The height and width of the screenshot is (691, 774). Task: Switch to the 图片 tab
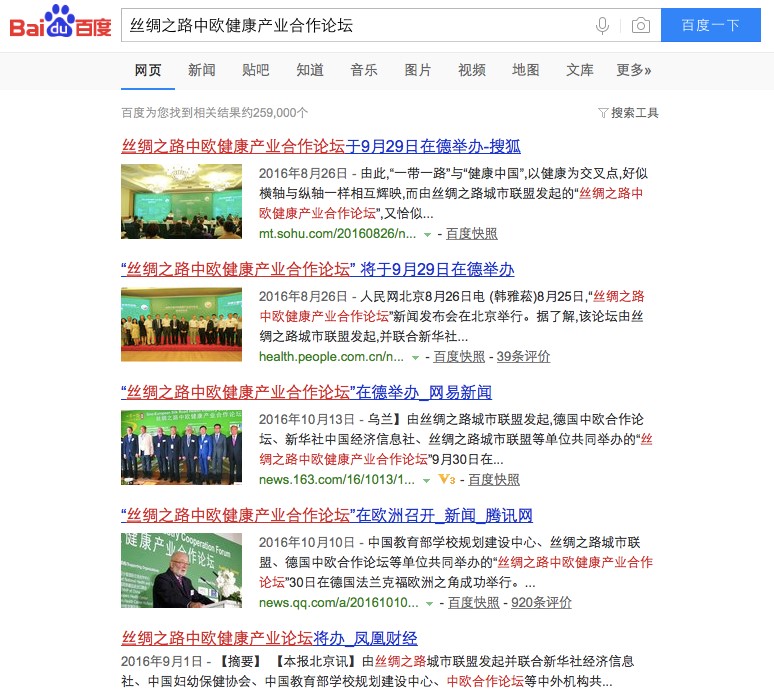tap(418, 70)
